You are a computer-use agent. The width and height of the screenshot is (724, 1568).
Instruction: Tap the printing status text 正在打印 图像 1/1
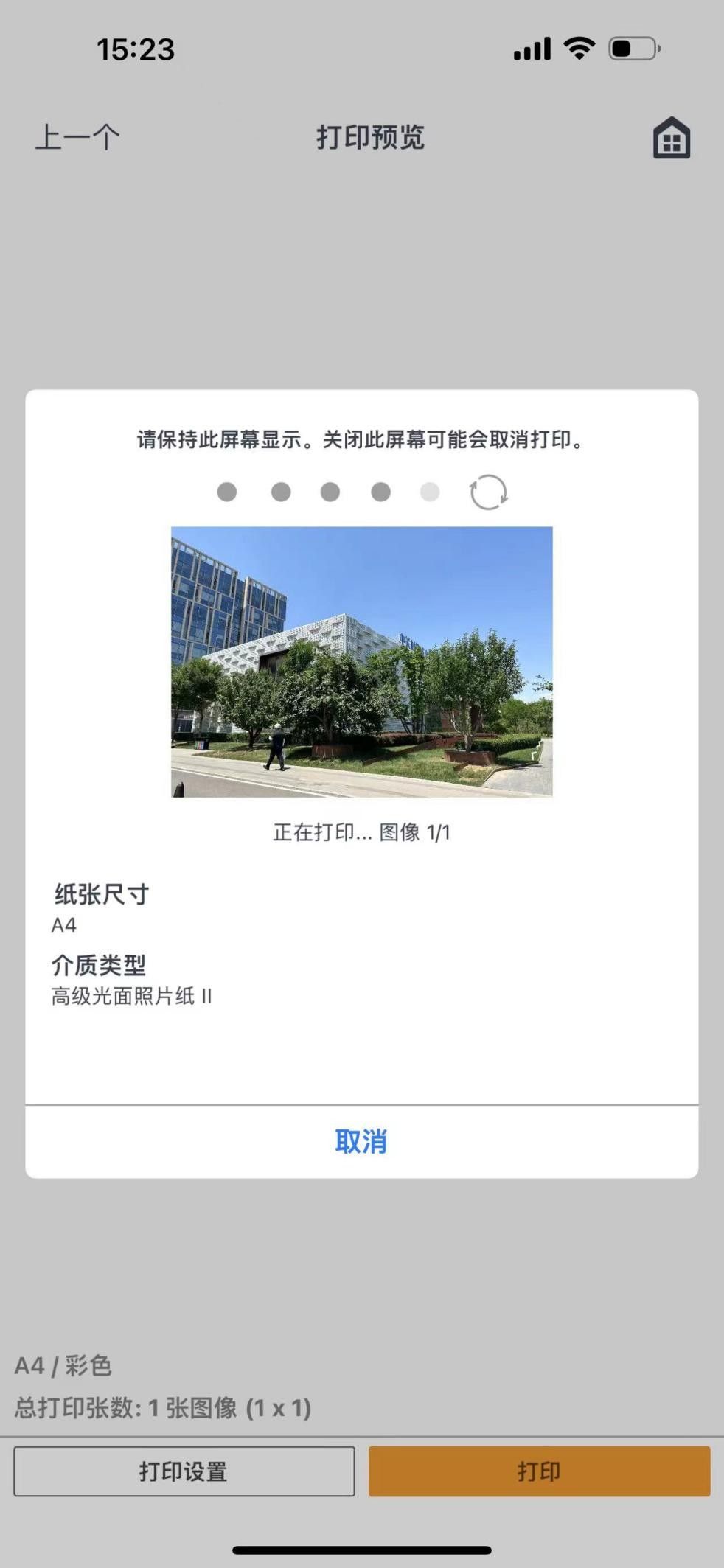(x=361, y=833)
